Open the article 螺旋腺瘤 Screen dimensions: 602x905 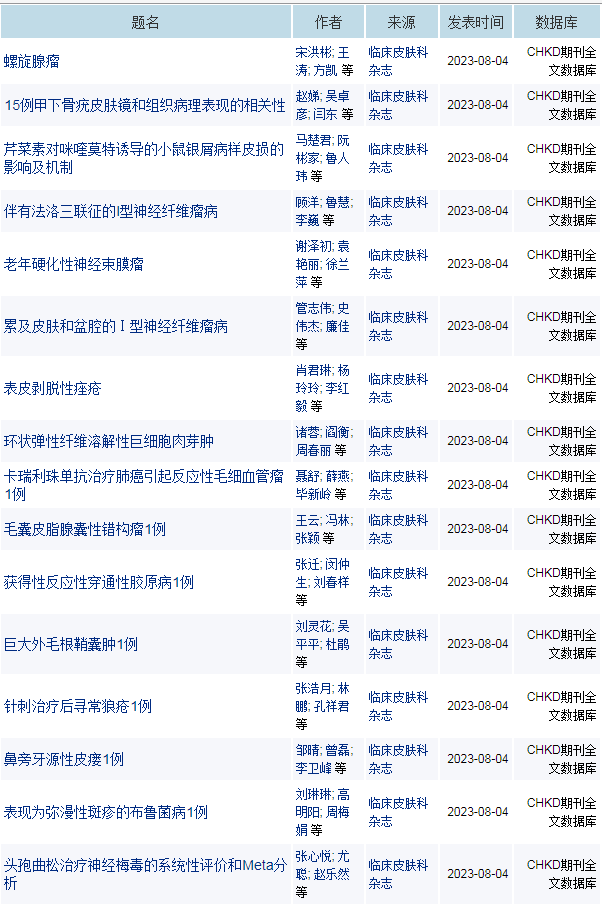point(31,62)
